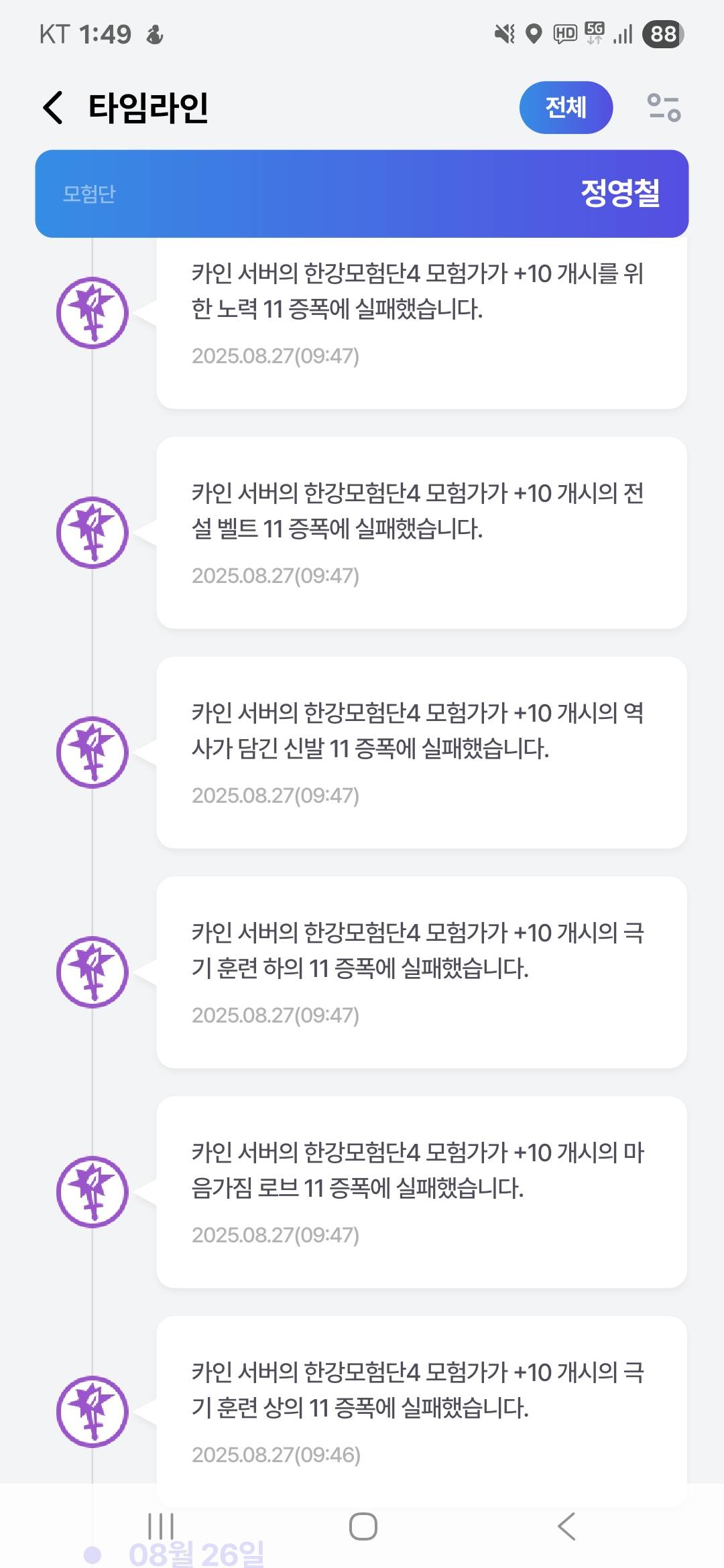This screenshot has width=724, height=1568.
Task: Open the 극기 훈련 하의 증폭 entry
Action: tap(422, 972)
